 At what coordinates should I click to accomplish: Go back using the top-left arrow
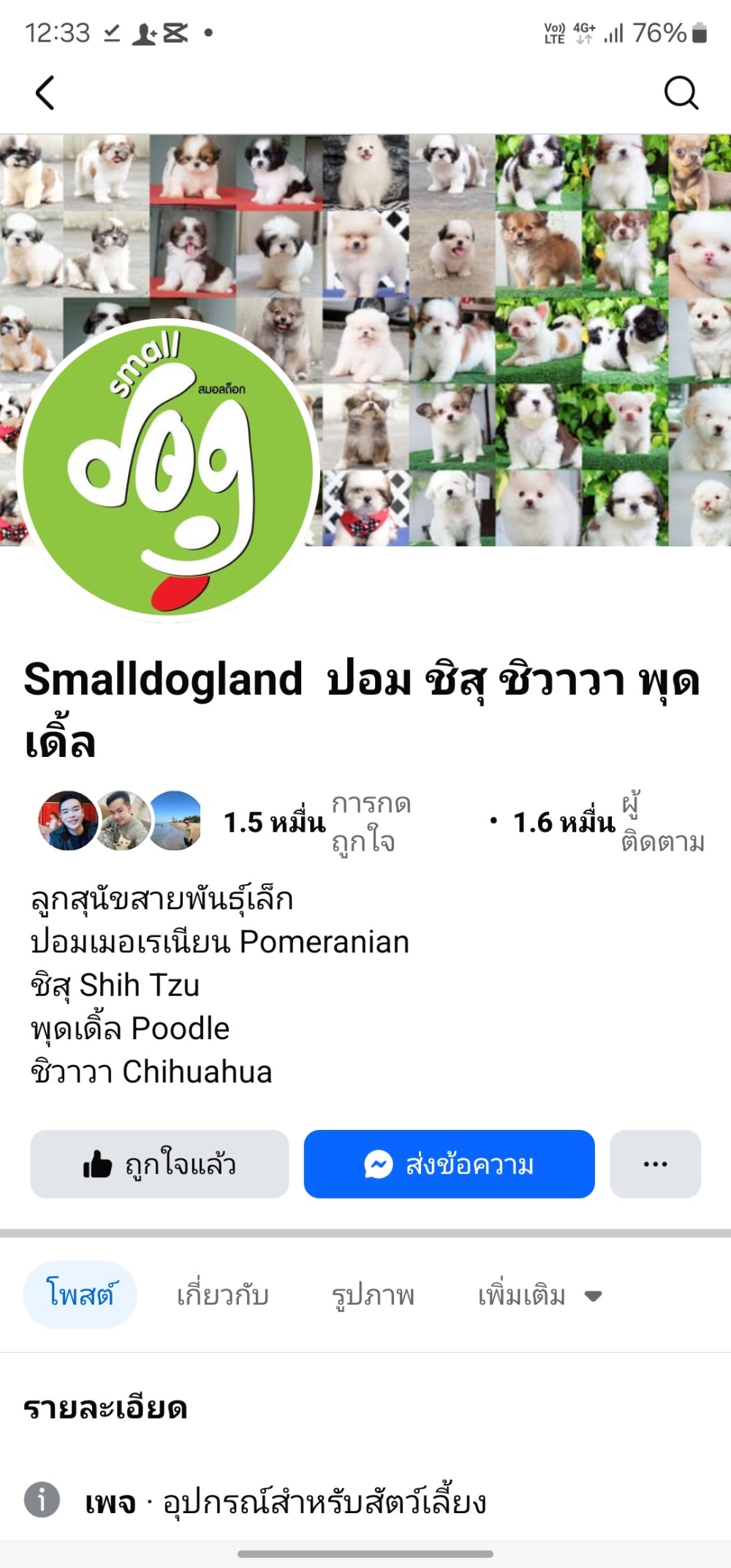pyautogui.click(x=45, y=93)
